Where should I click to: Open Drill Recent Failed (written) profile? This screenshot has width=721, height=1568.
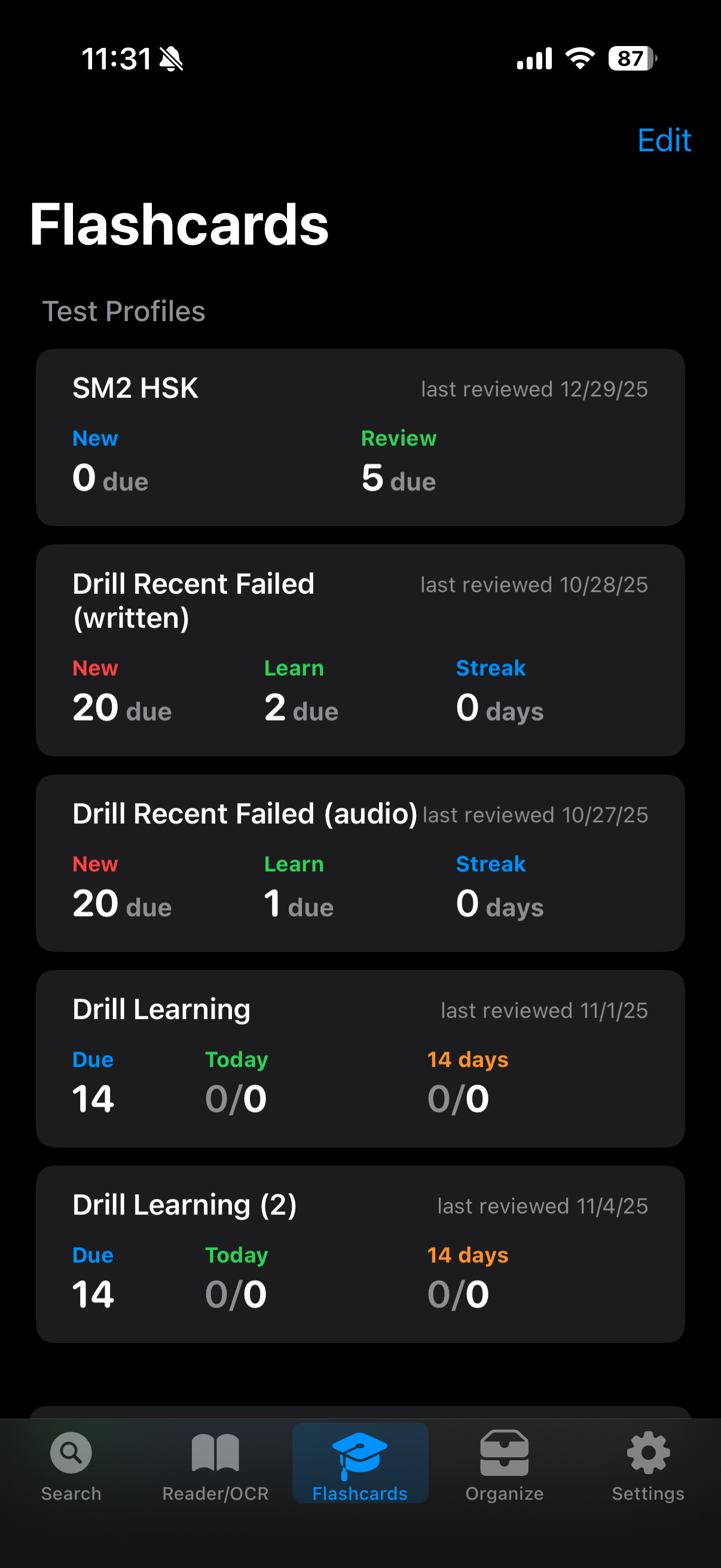click(360, 649)
